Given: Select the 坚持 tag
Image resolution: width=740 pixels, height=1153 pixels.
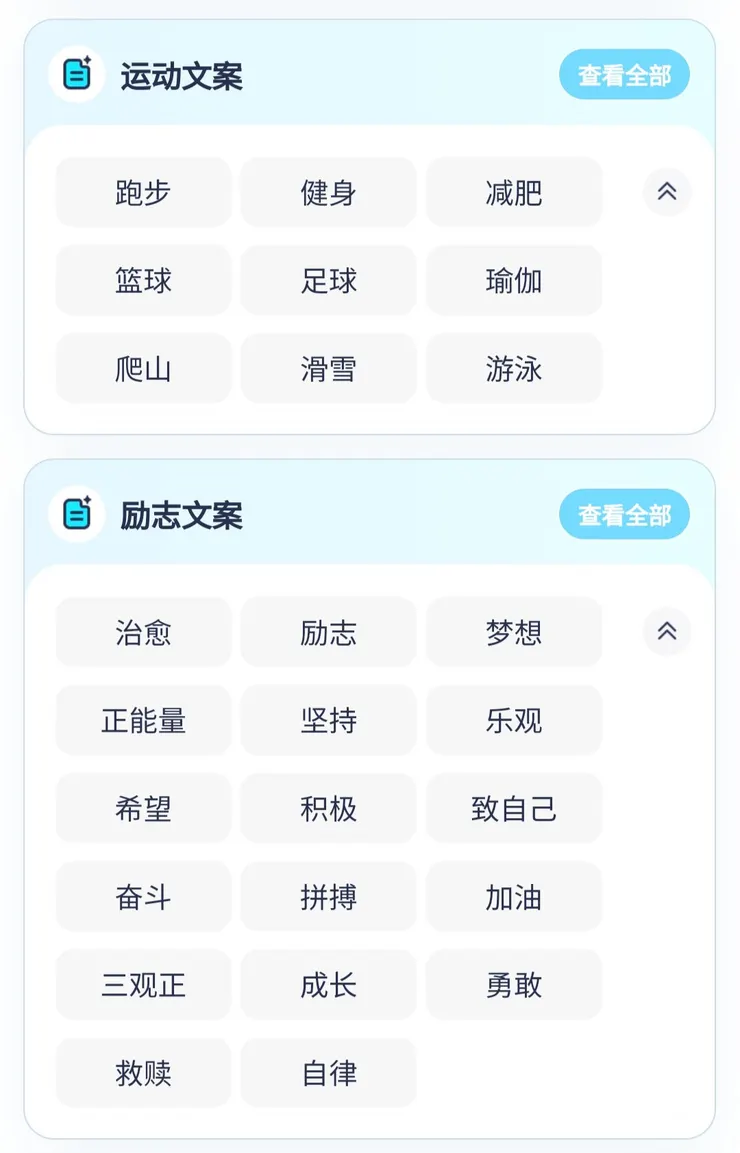Looking at the screenshot, I should tap(328, 720).
